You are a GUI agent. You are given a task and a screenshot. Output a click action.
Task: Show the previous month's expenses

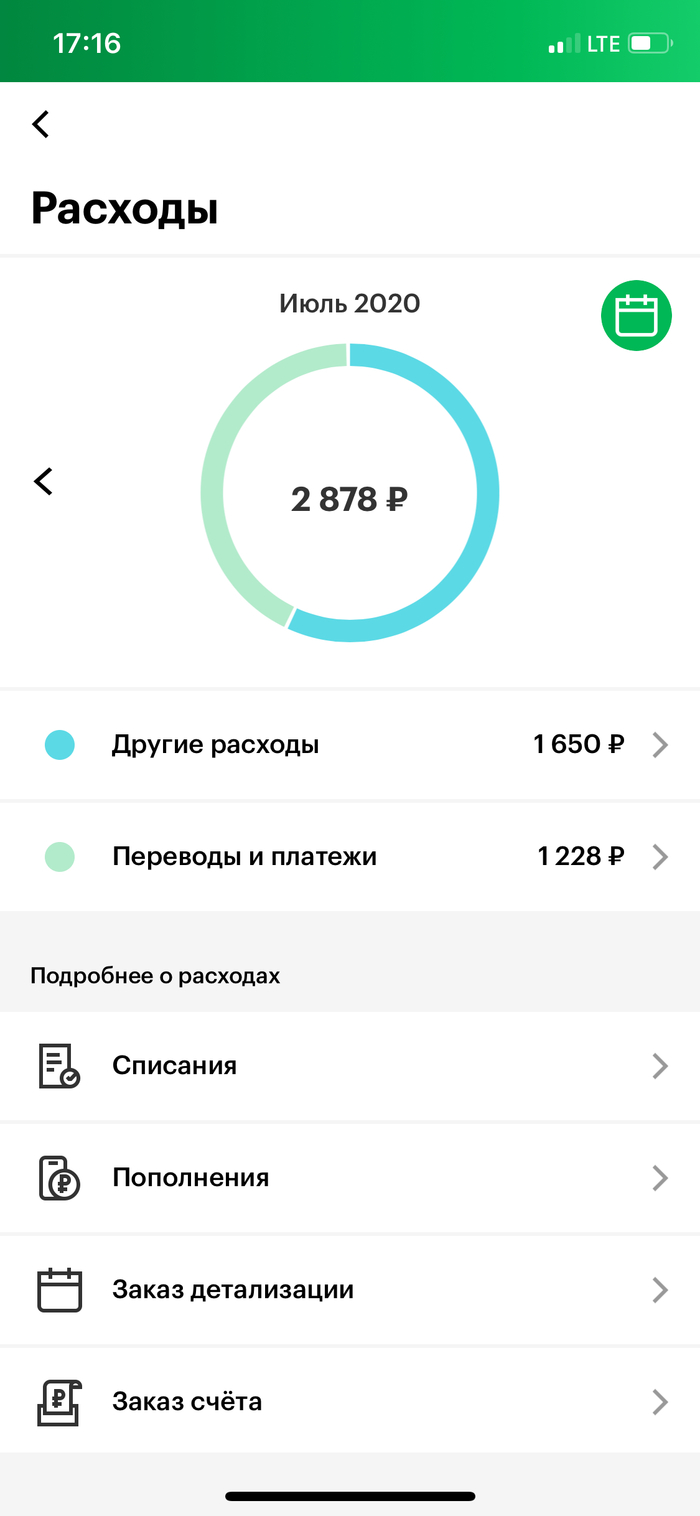coord(43,481)
